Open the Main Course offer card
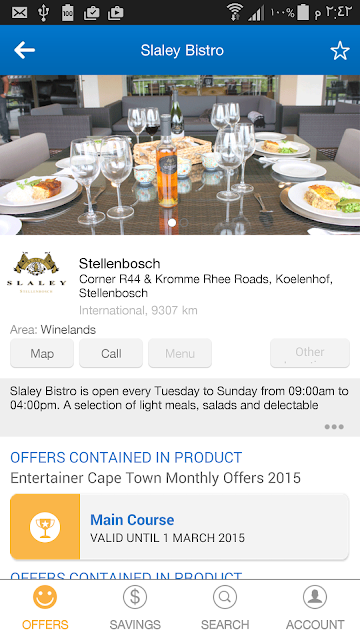 click(x=180, y=527)
